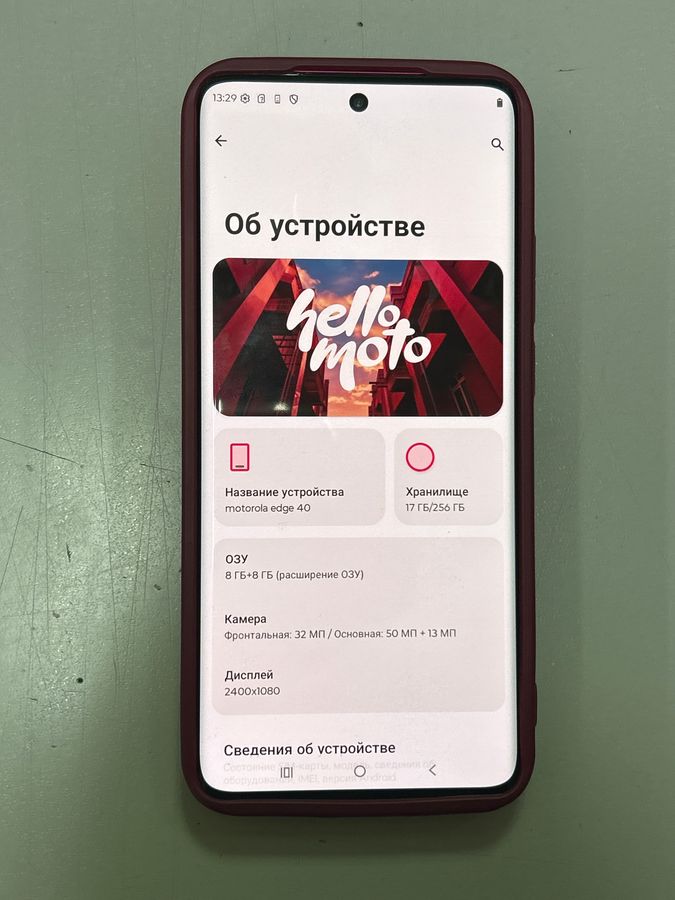Open the Хранилище storage card
This screenshot has width=675, height=900.
(x=448, y=478)
